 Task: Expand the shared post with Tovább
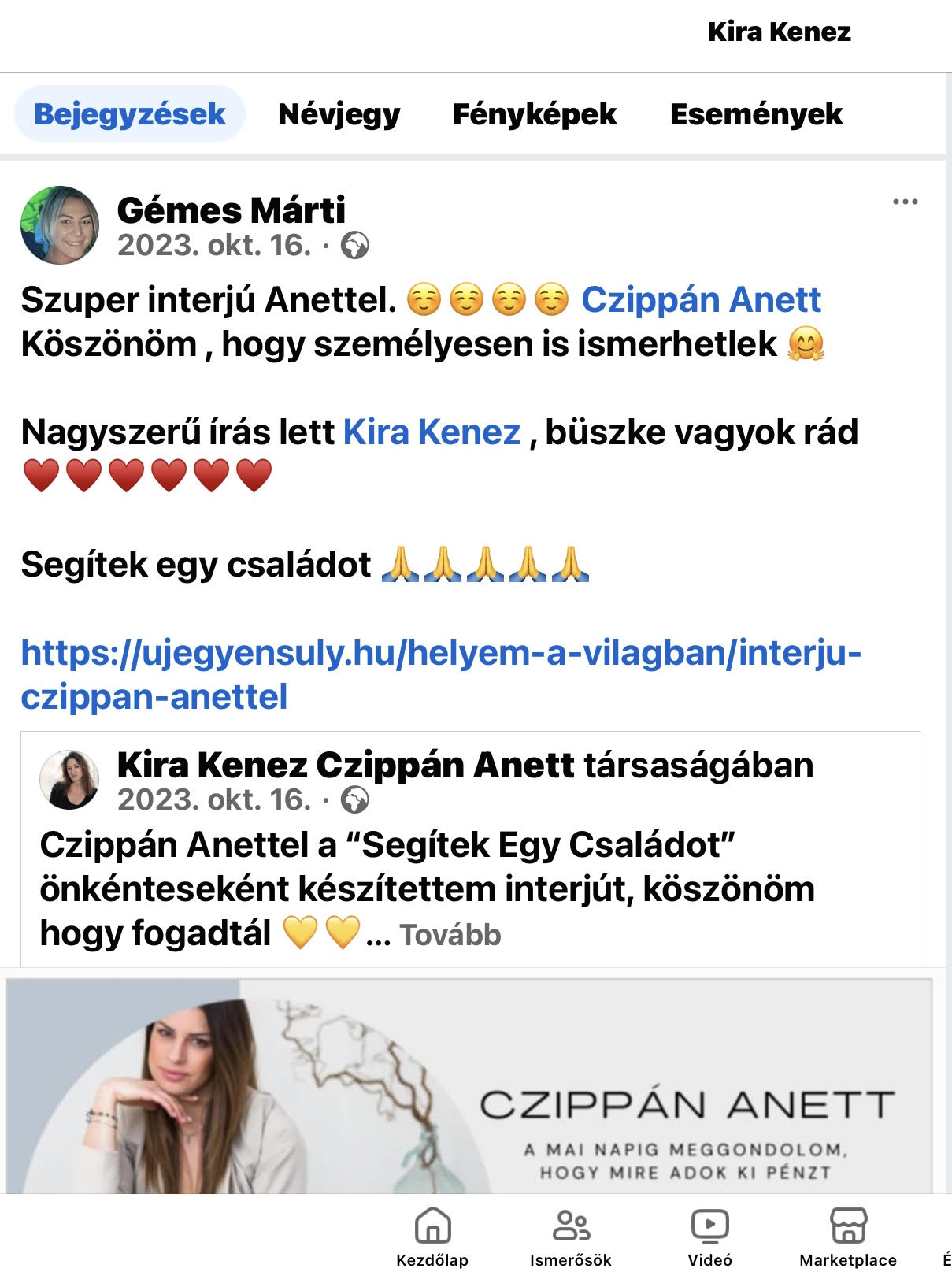click(x=450, y=935)
